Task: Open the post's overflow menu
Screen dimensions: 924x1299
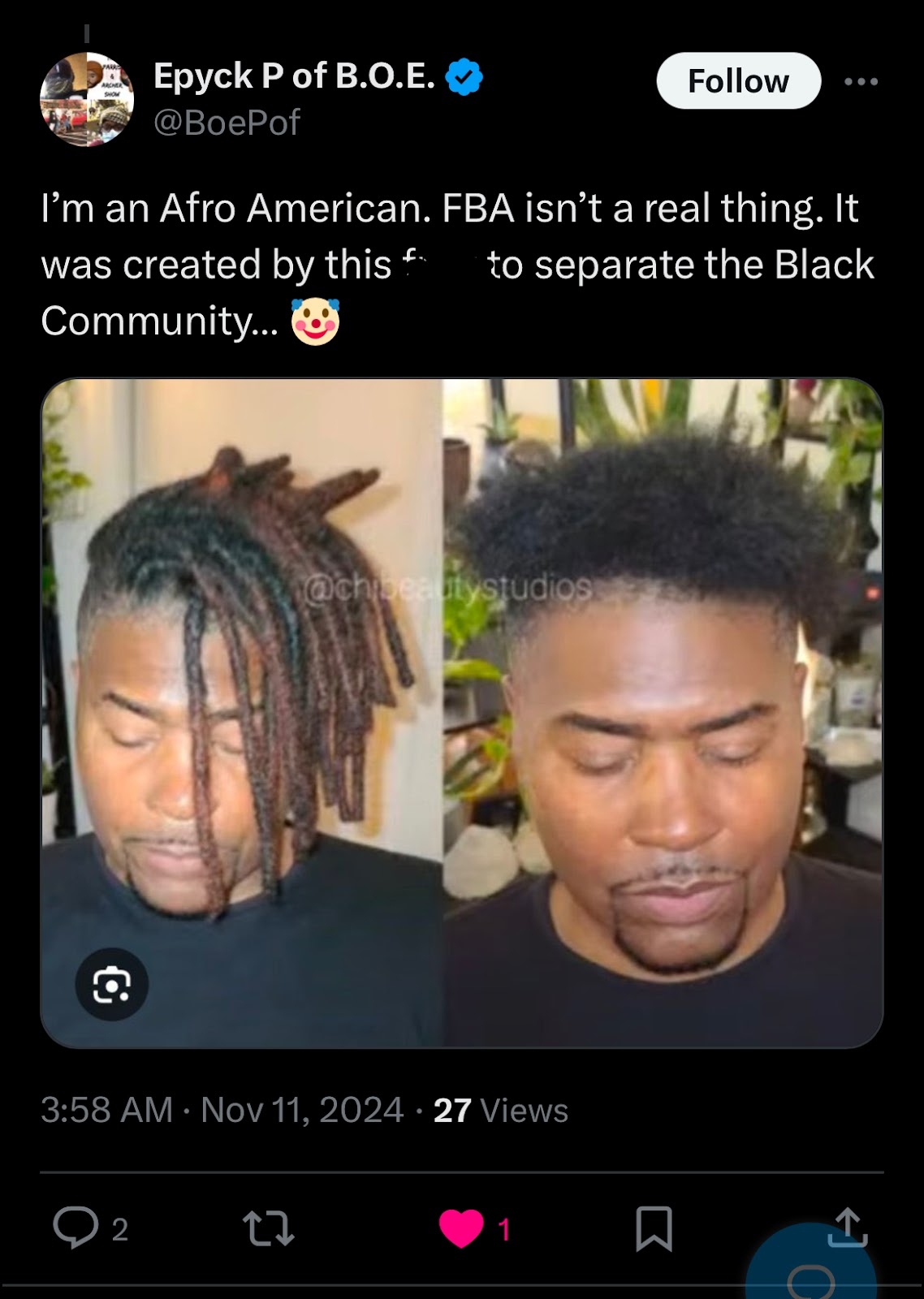Action: pyautogui.click(x=861, y=81)
